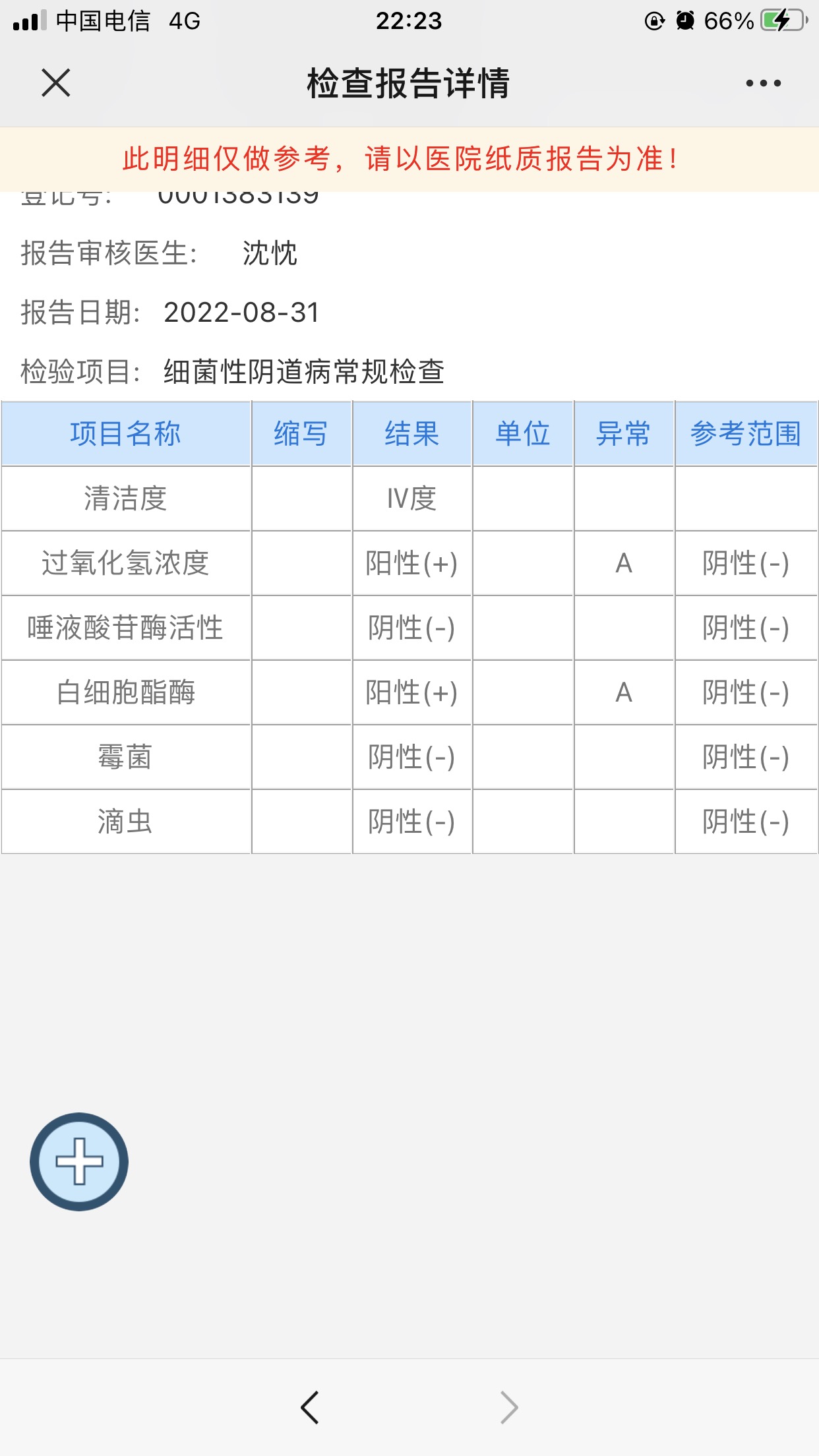
Task: Close the report details page
Action: [x=56, y=83]
